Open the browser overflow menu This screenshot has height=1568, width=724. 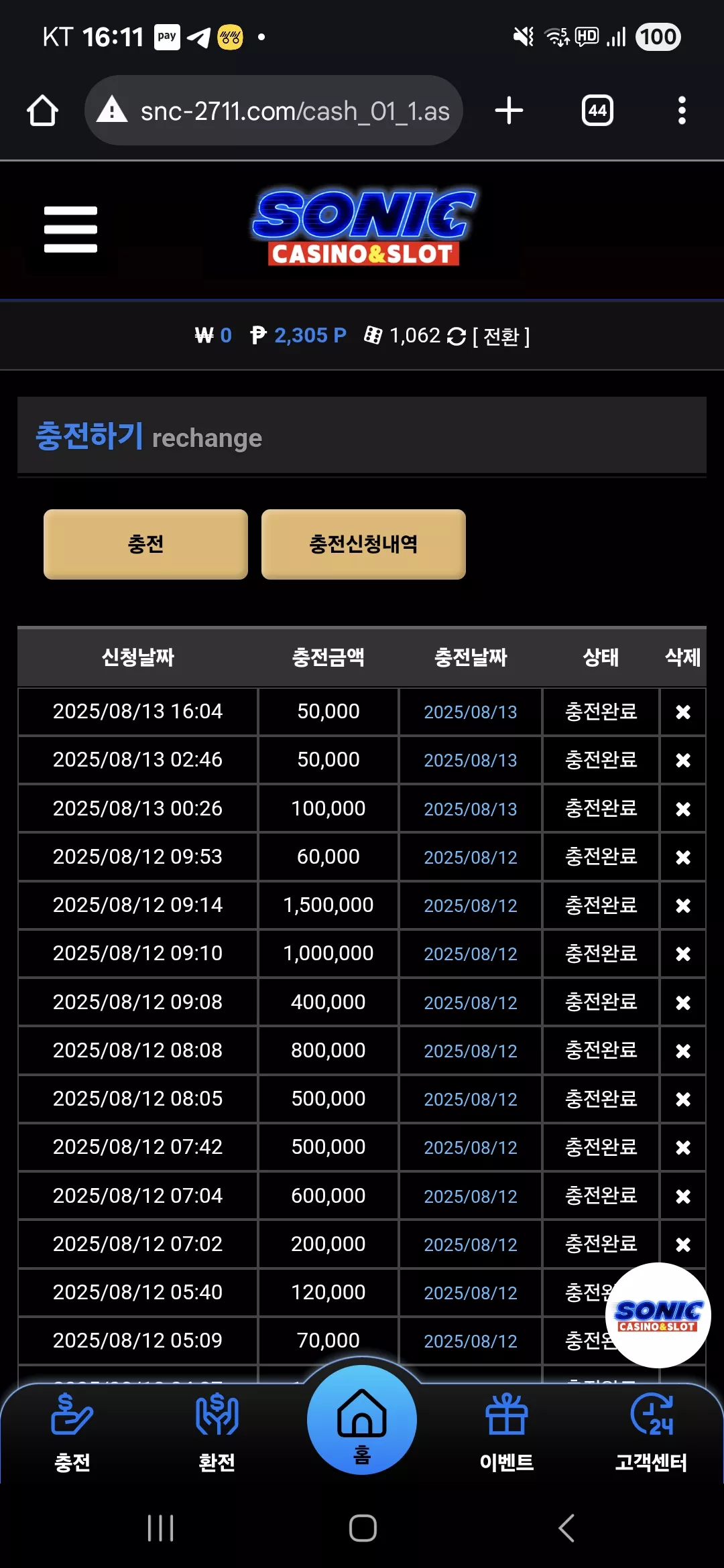(x=682, y=111)
